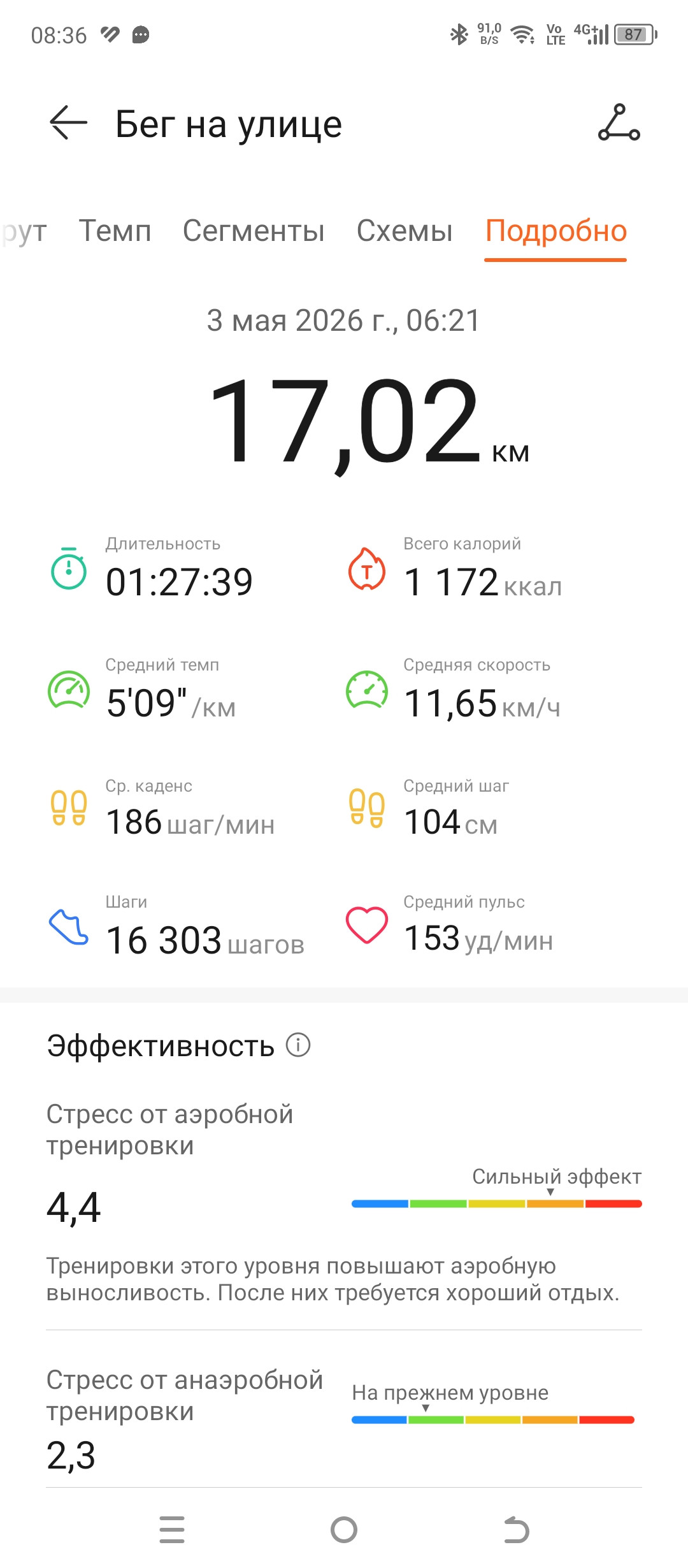Viewport: 688px width, 1568px height.
Task: Open info icon next to Эффективность
Action: tap(298, 1045)
